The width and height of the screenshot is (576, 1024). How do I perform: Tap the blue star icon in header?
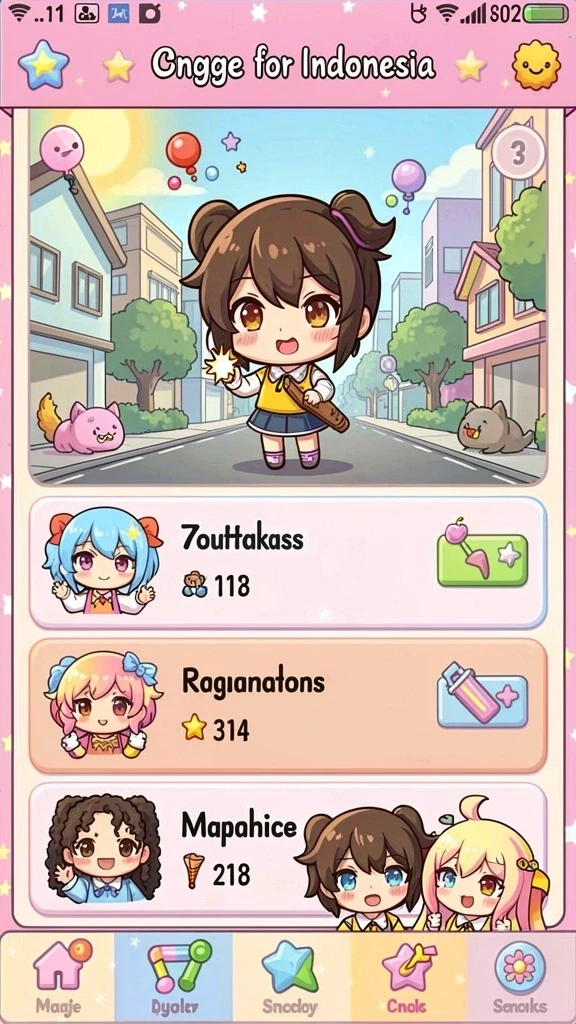pos(44,65)
